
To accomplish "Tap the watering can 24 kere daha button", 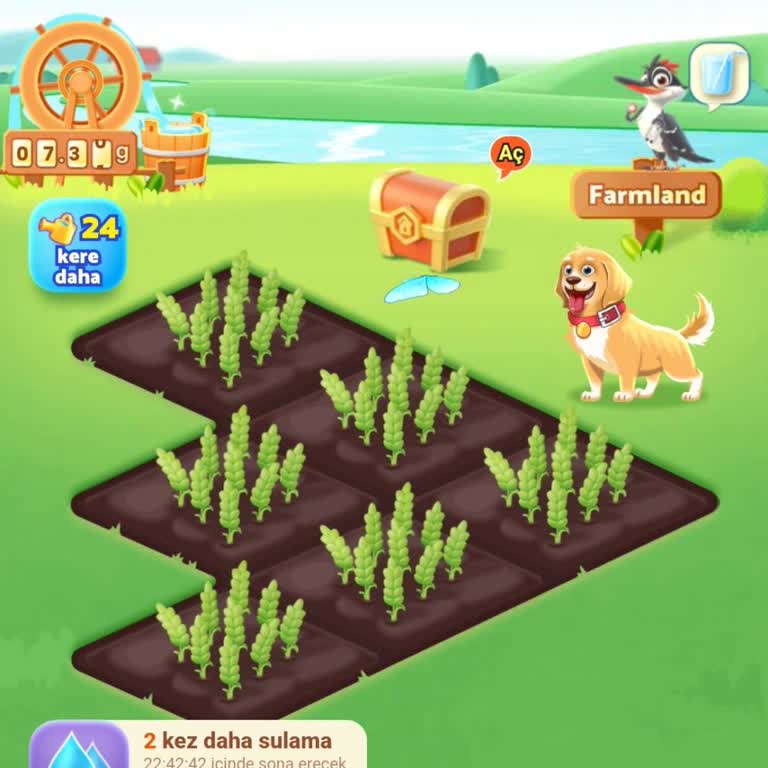I will click(78, 246).
